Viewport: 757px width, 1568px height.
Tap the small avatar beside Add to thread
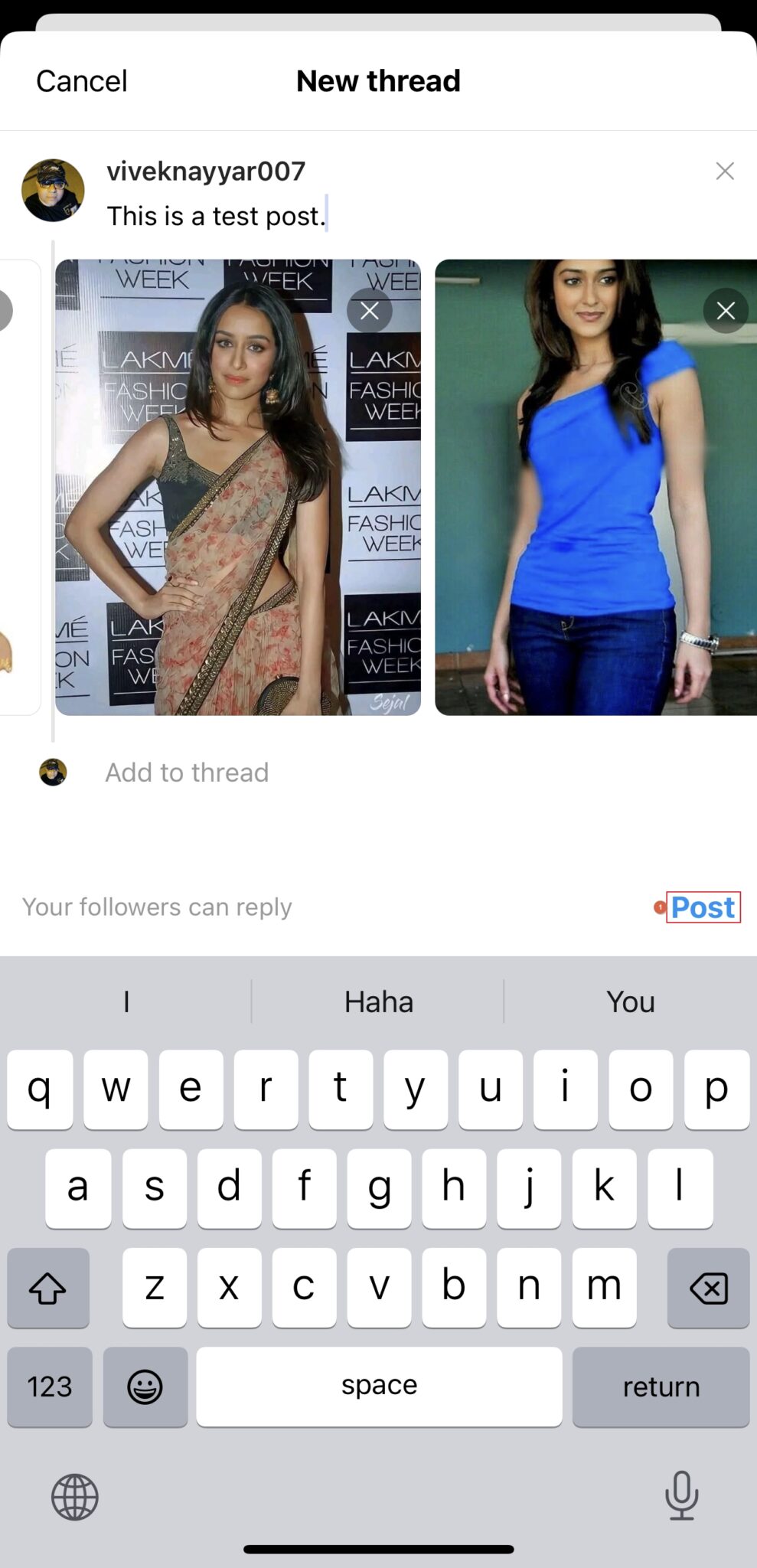click(x=52, y=772)
